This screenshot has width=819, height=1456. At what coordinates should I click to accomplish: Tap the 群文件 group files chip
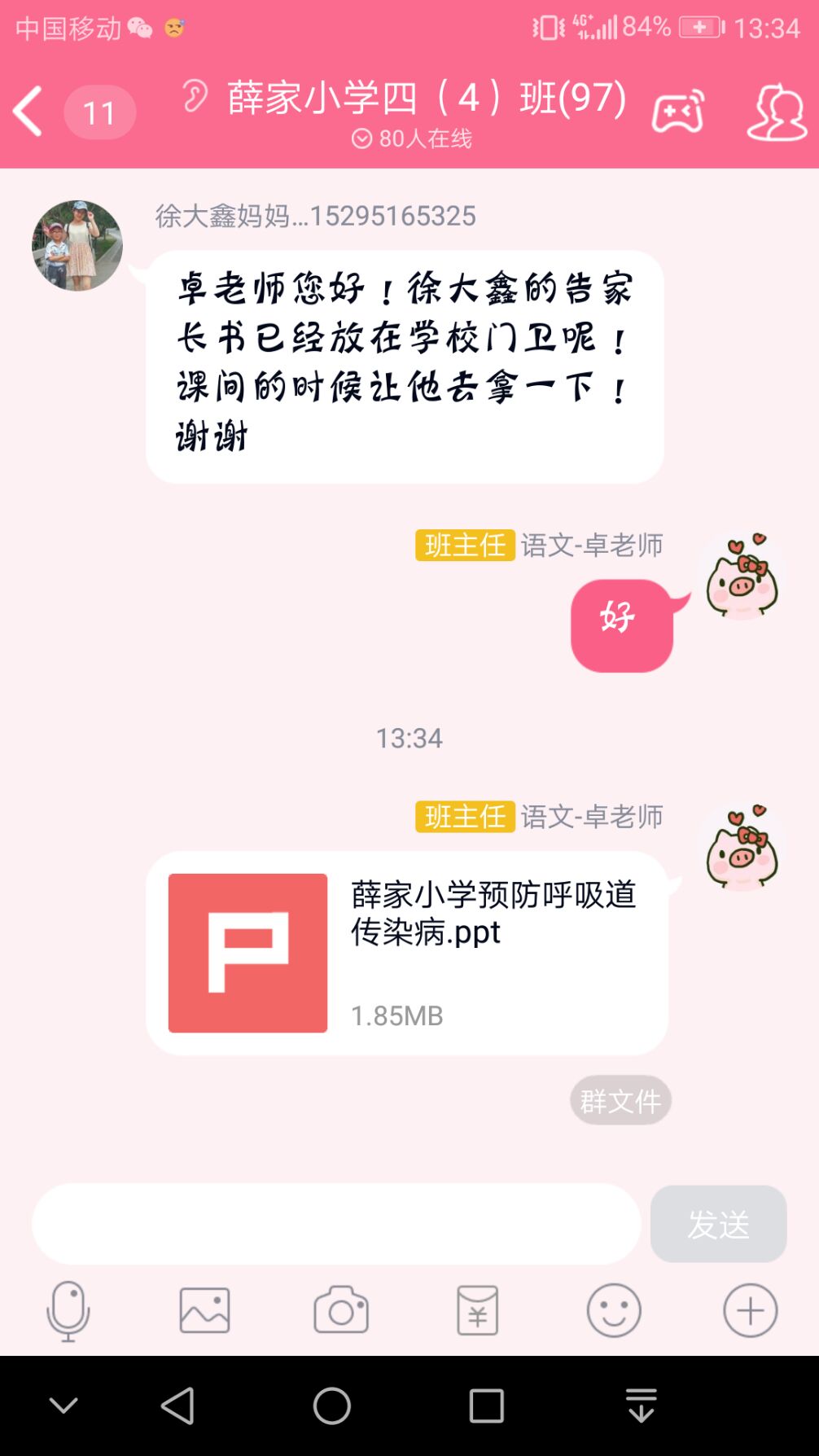620,1101
